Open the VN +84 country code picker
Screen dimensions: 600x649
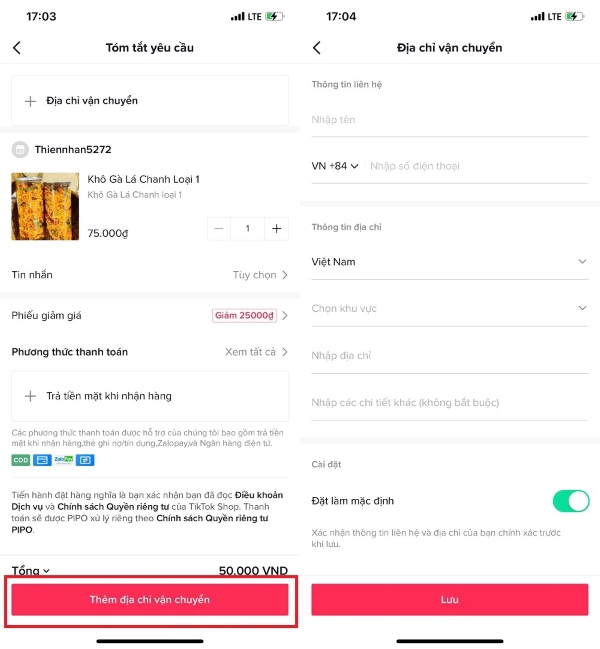[x=335, y=166]
